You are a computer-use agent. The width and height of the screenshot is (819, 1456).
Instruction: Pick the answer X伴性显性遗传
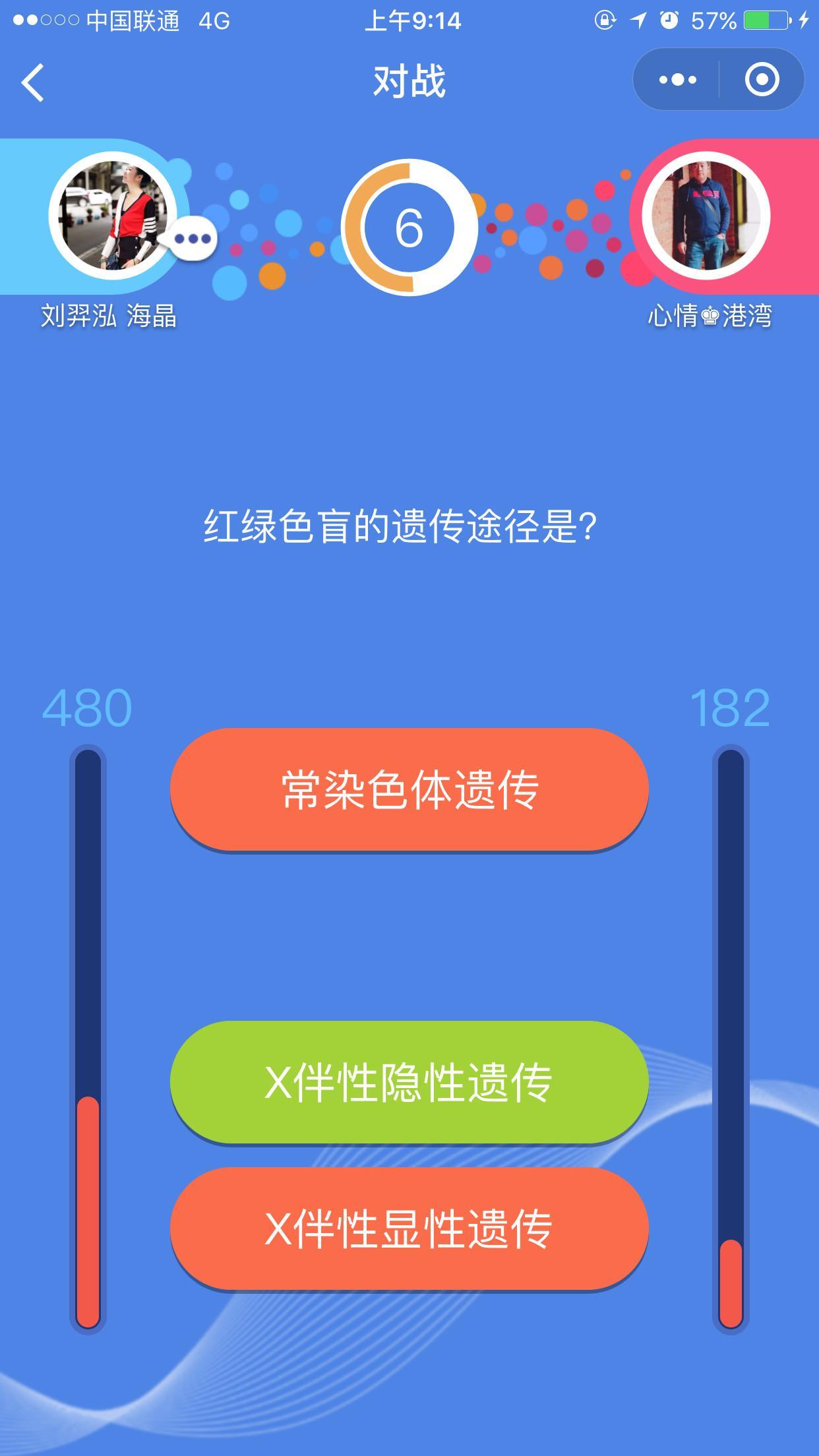tap(409, 1228)
